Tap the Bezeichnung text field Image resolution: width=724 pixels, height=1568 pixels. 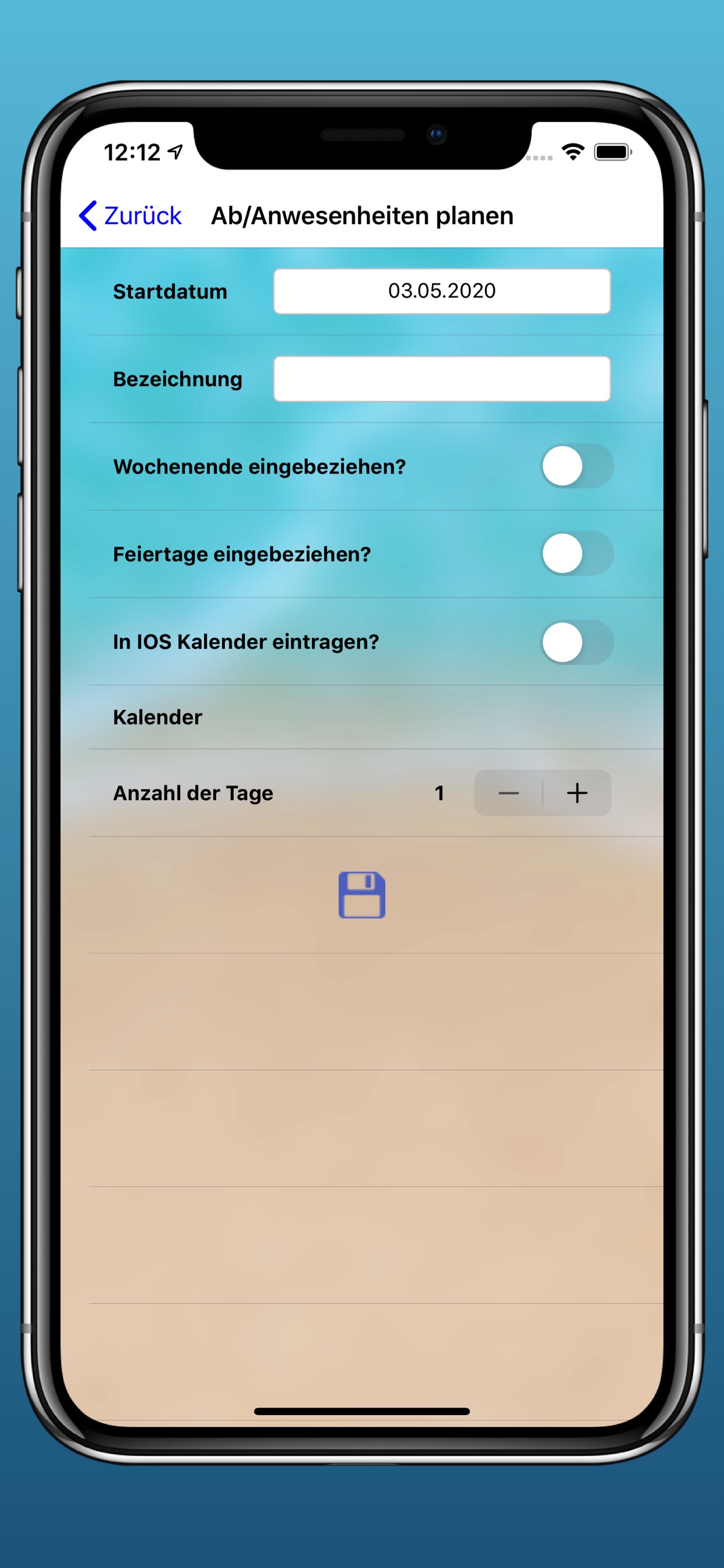coord(442,379)
